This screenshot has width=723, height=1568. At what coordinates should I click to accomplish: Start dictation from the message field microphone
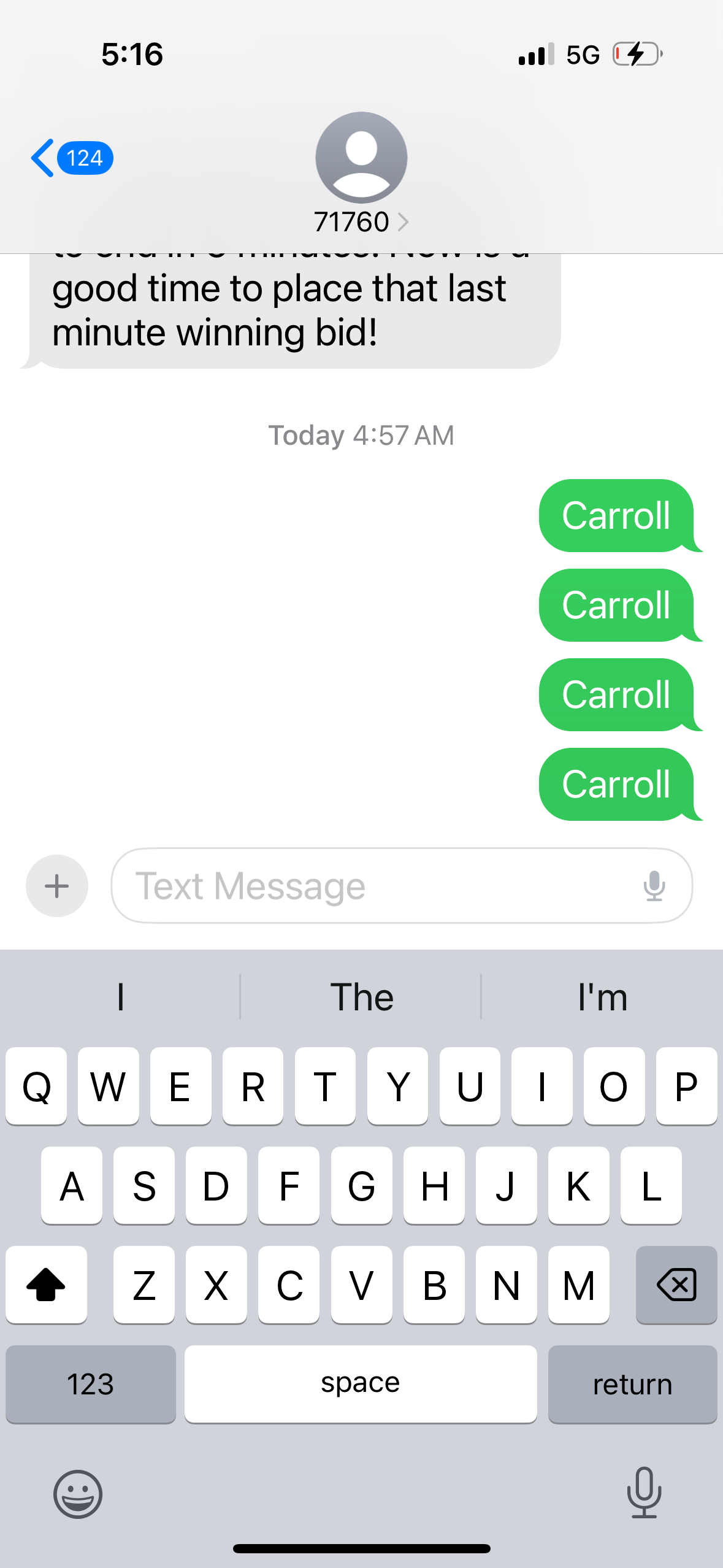[654, 886]
